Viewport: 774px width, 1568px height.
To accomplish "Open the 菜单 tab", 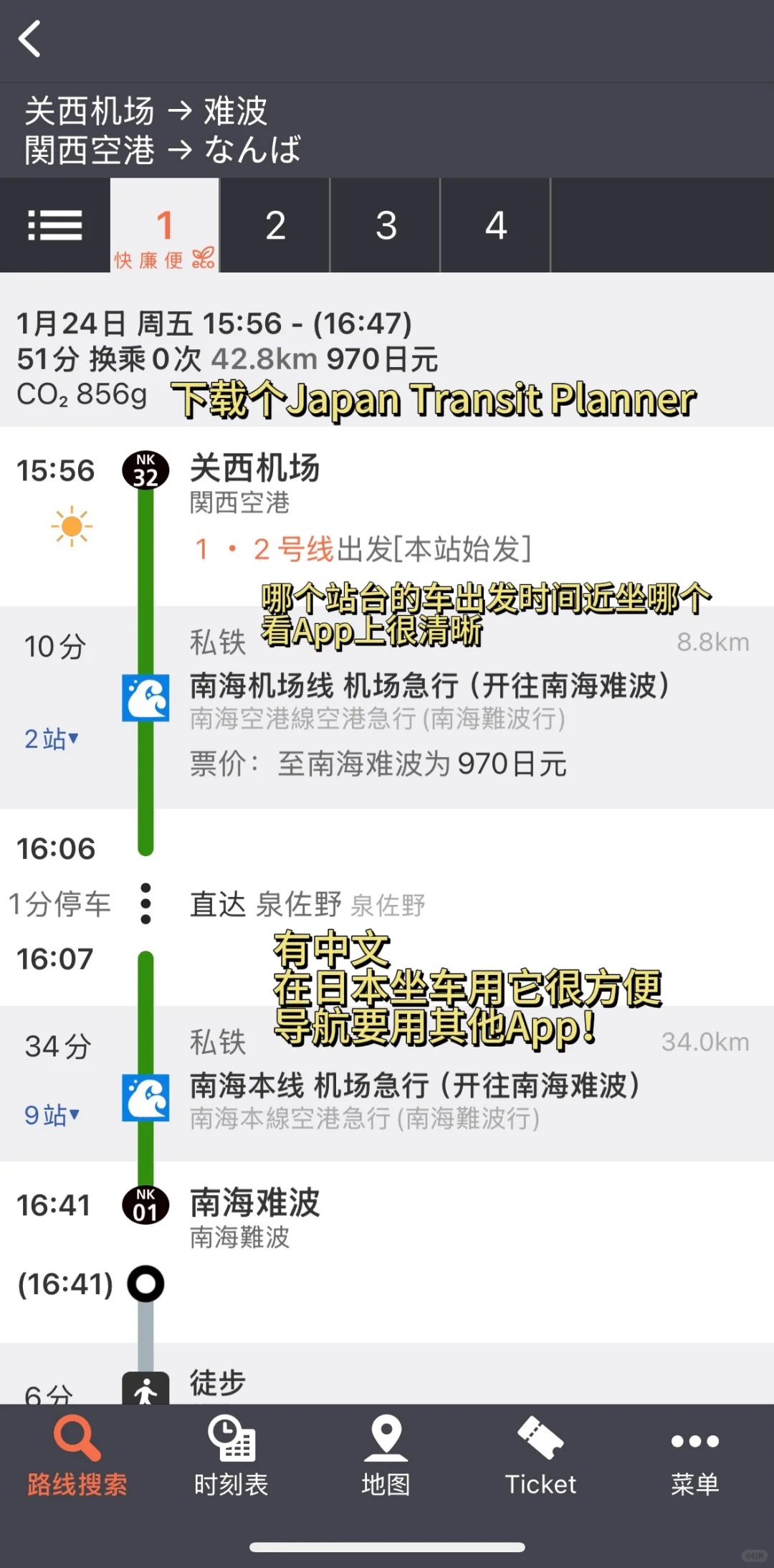I will (x=694, y=1455).
